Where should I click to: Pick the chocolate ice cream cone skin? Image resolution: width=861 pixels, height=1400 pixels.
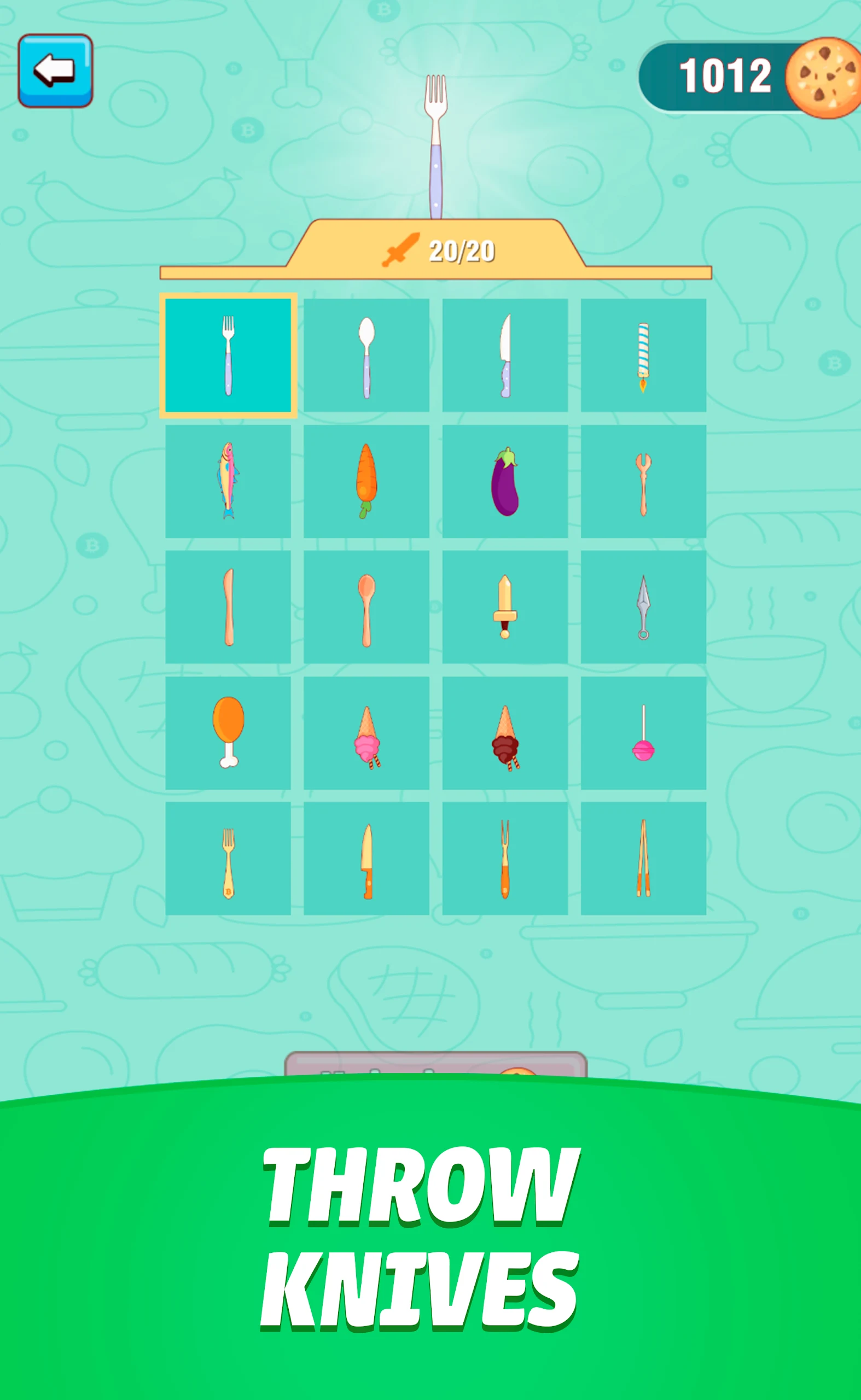click(x=504, y=733)
